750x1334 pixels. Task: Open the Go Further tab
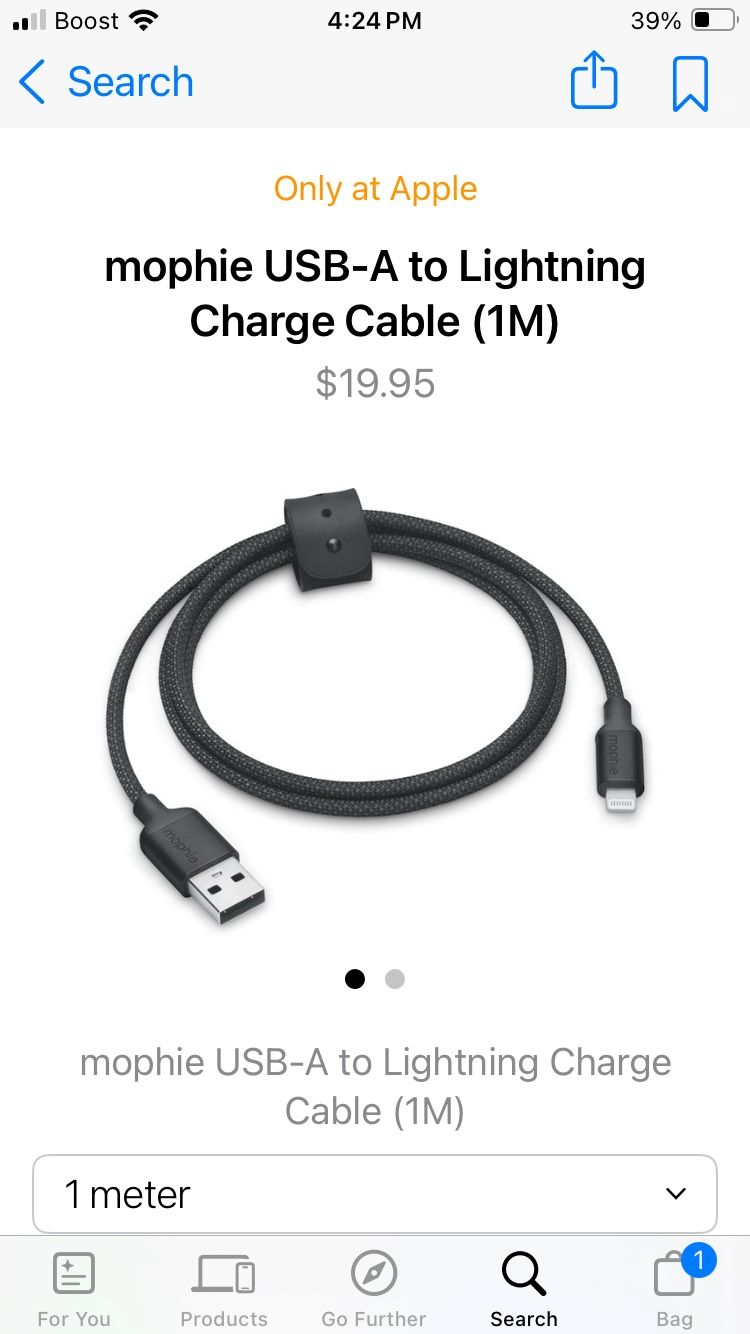click(374, 1290)
